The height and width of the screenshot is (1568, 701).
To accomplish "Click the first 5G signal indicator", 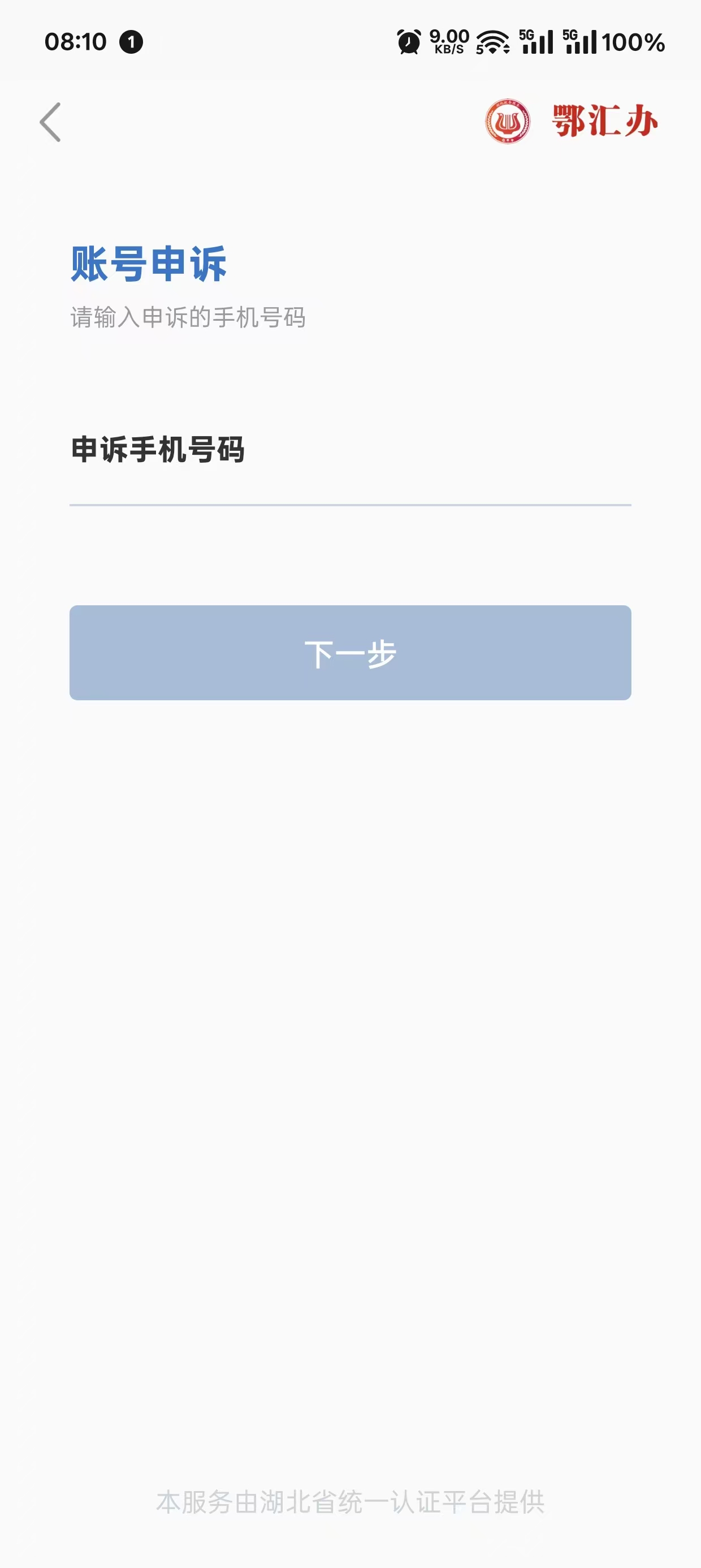I will [534, 42].
